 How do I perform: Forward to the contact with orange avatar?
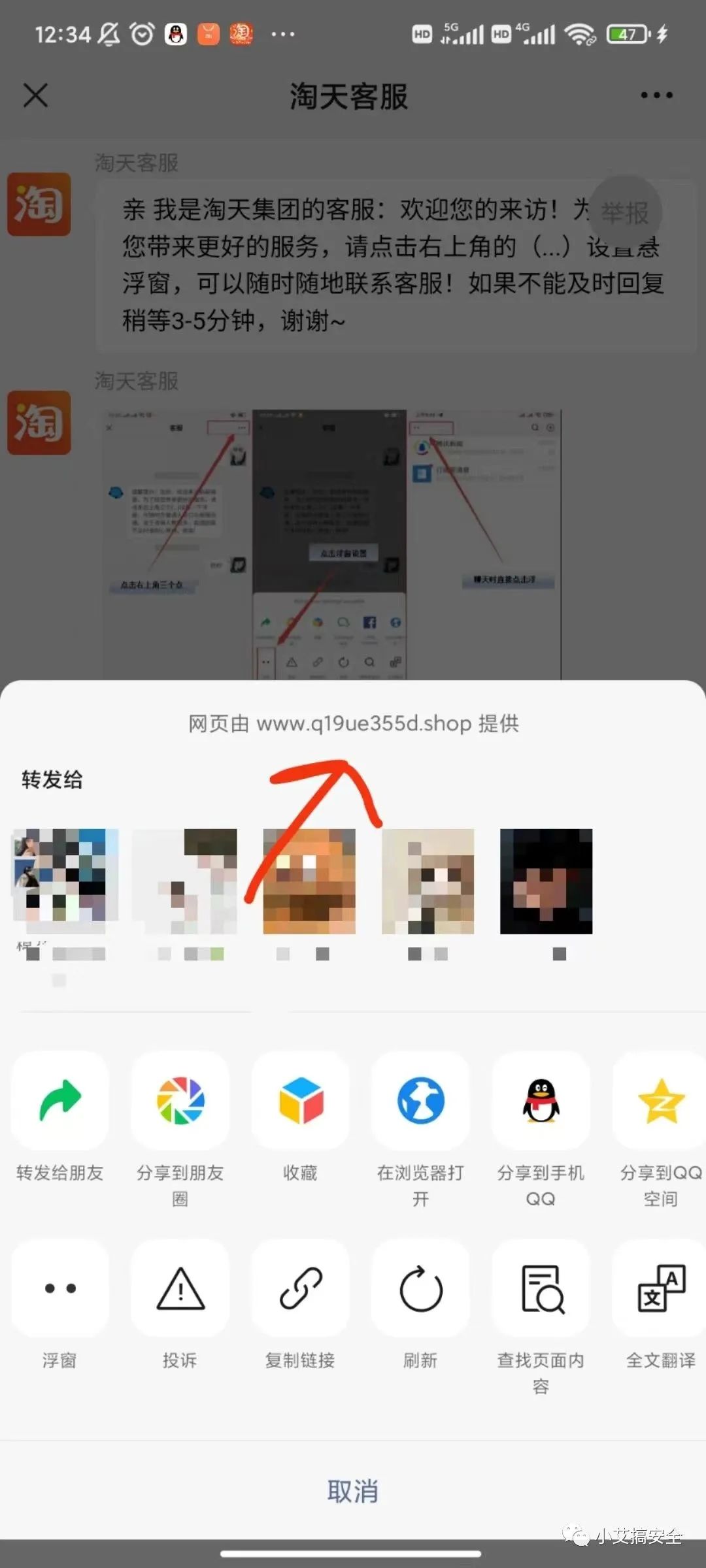(x=309, y=881)
